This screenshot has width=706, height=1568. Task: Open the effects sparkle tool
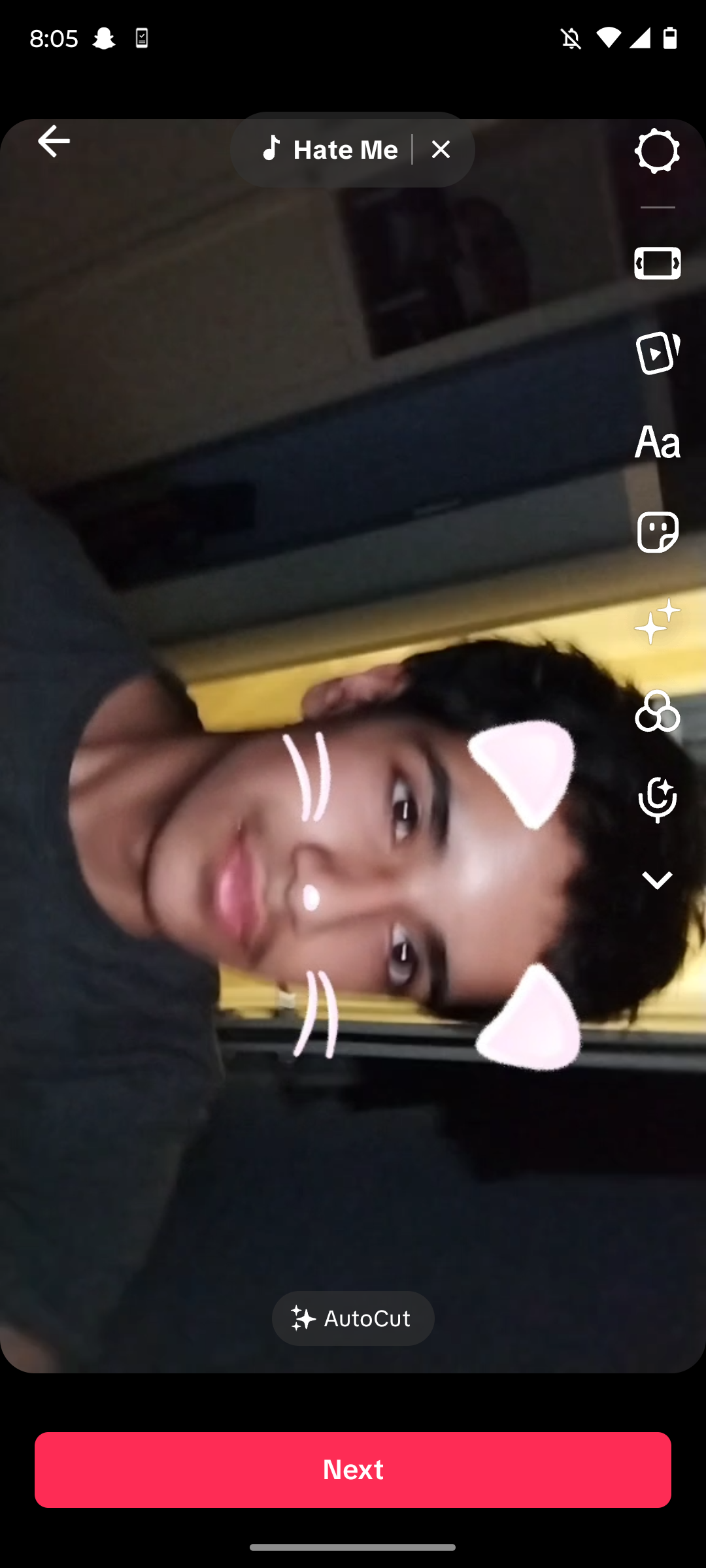point(657,621)
